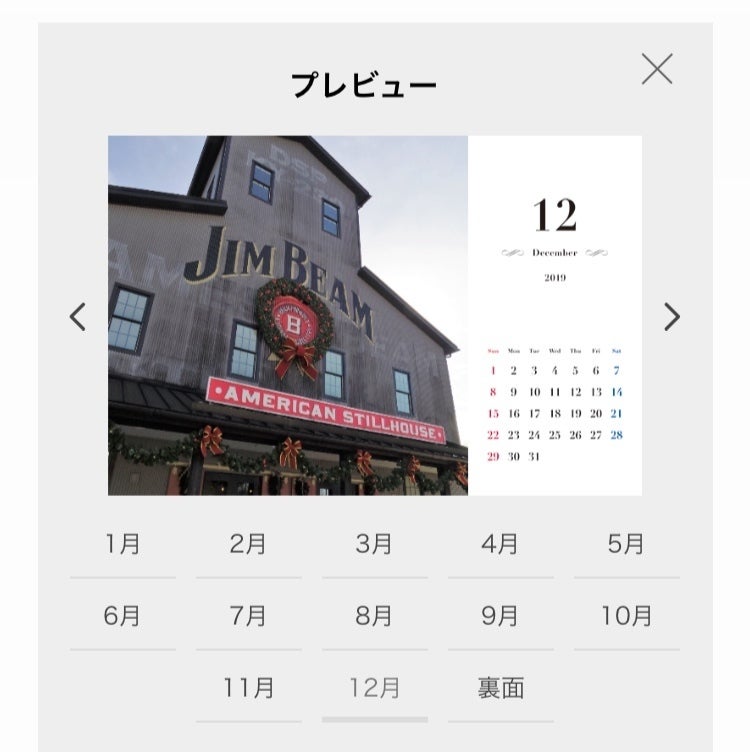750x752 pixels.
Task: Select the 7月 tab
Action: click(x=248, y=616)
